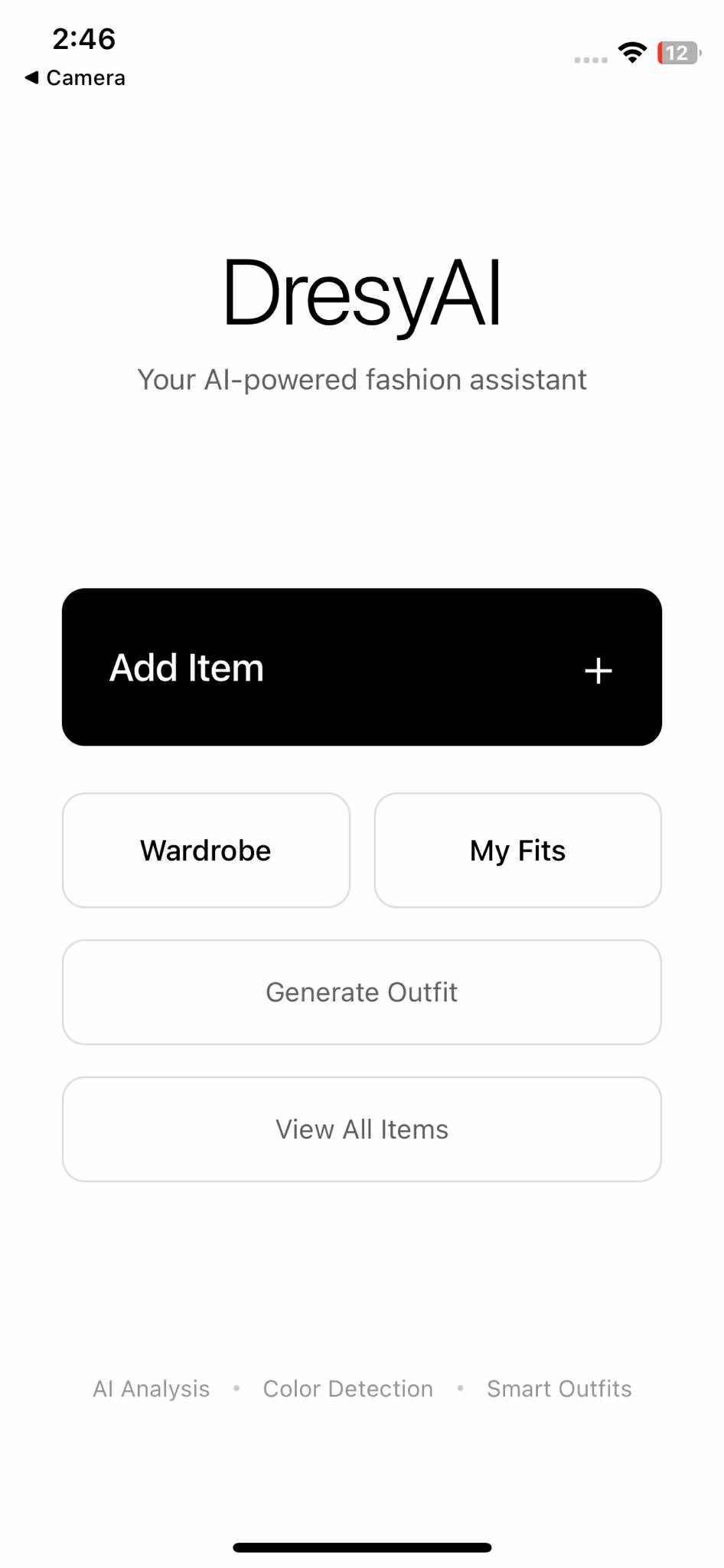Image resolution: width=724 pixels, height=1568 pixels.
Task: Return to Camera app via back link
Action: coord(75,78)
